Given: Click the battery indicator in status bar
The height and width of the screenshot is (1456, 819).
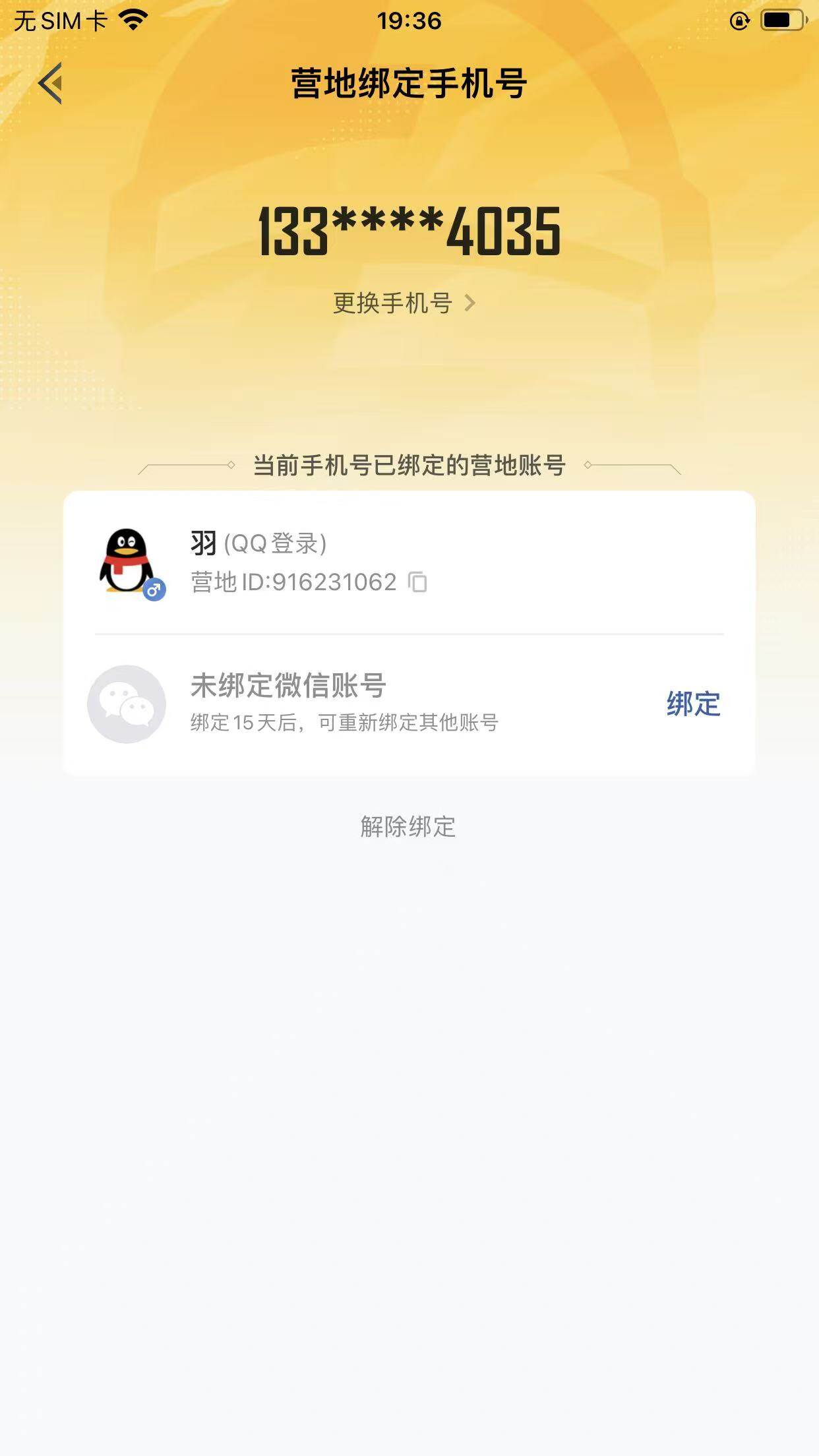Looking at the screenshot, I should tap(781, 20).
